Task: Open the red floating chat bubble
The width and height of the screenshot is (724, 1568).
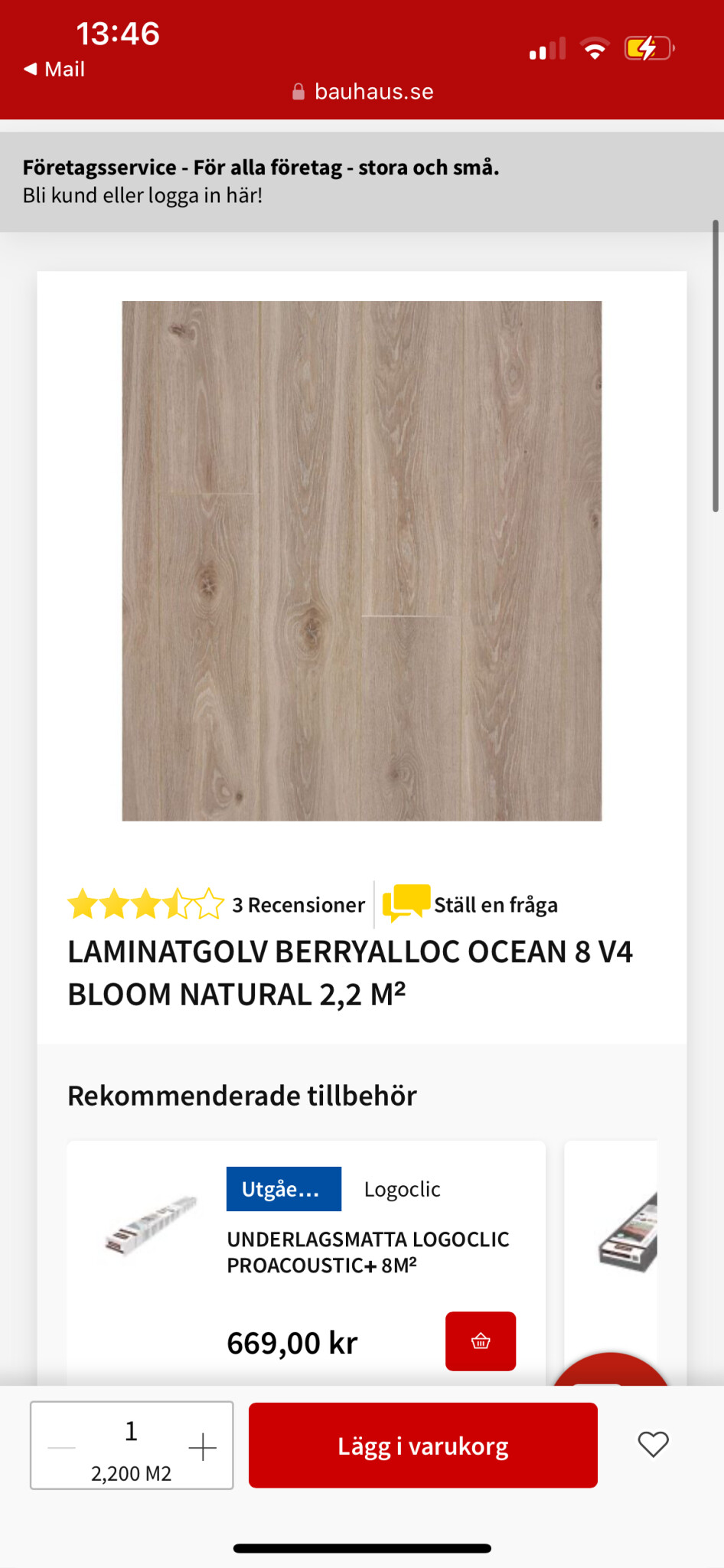Action: coord(612,1370)
